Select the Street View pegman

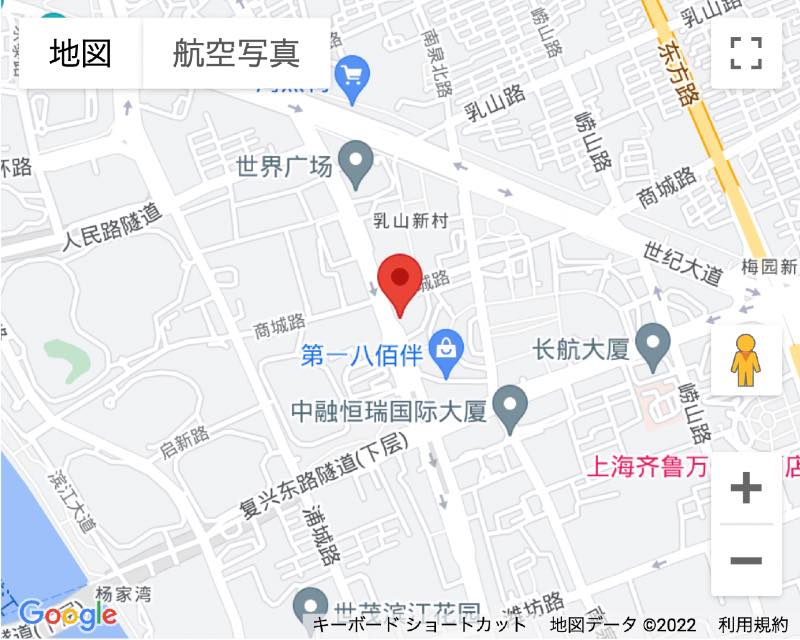[746, 360]
